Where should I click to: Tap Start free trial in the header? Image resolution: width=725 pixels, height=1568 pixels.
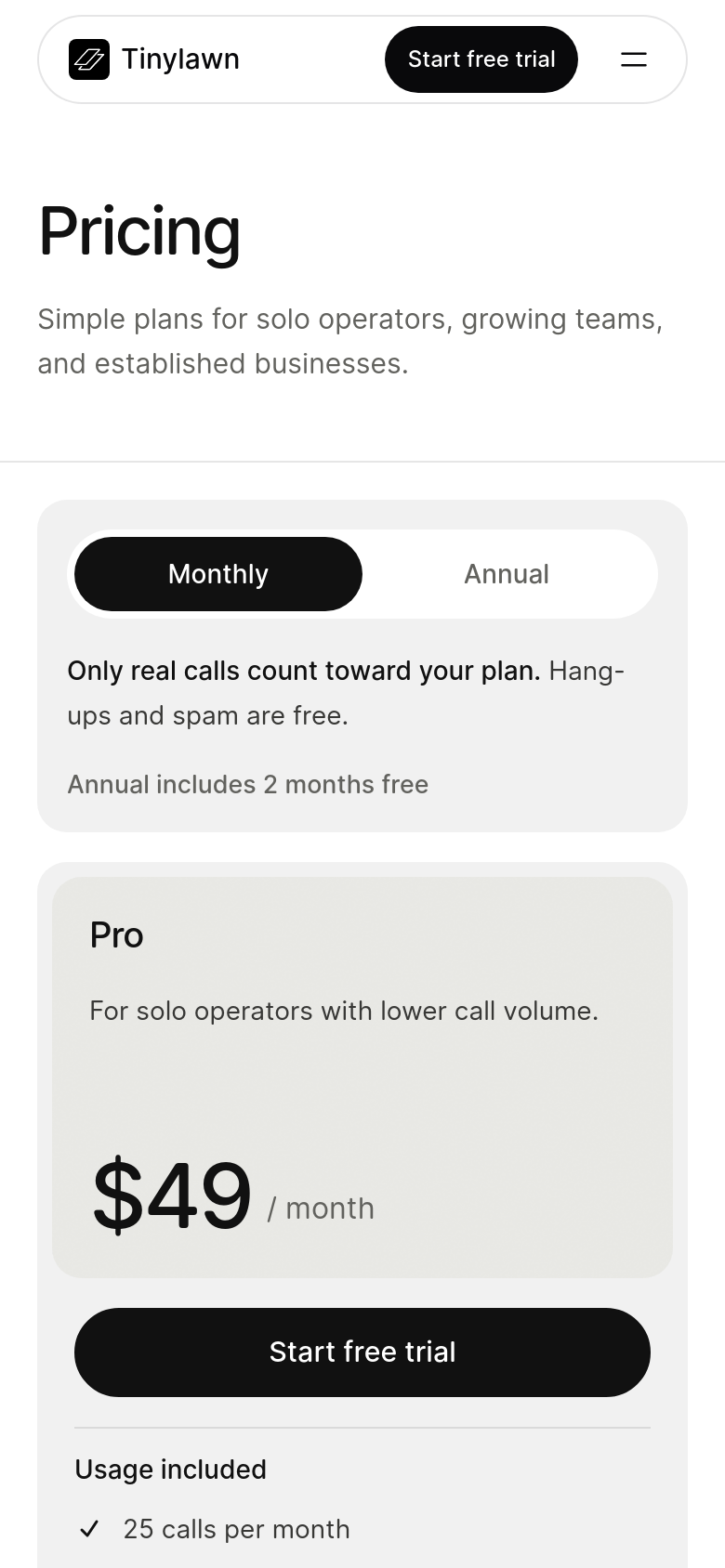point(481,59)
